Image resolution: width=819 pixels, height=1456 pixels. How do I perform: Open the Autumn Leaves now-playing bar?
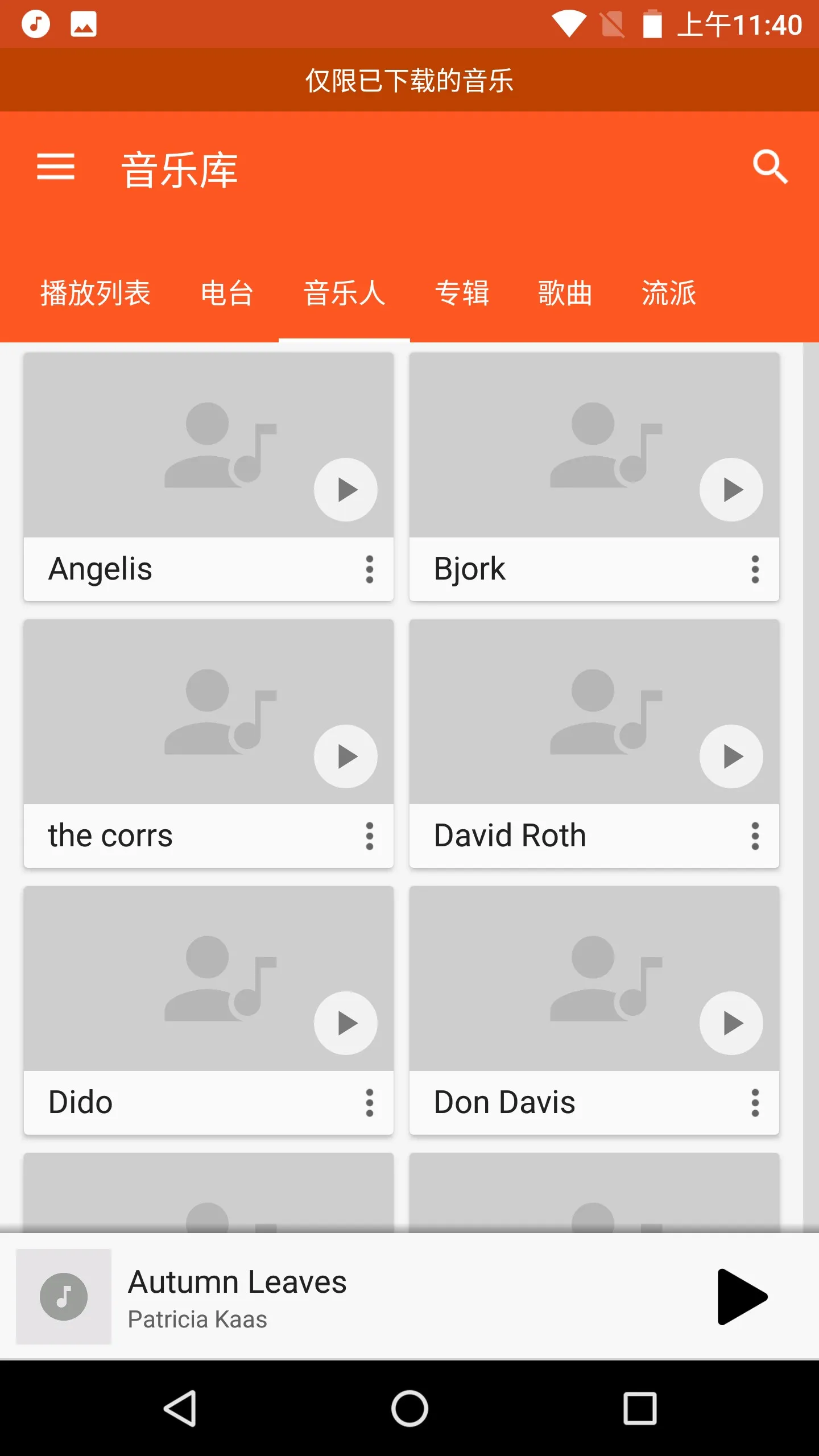tap(409, 1297)
